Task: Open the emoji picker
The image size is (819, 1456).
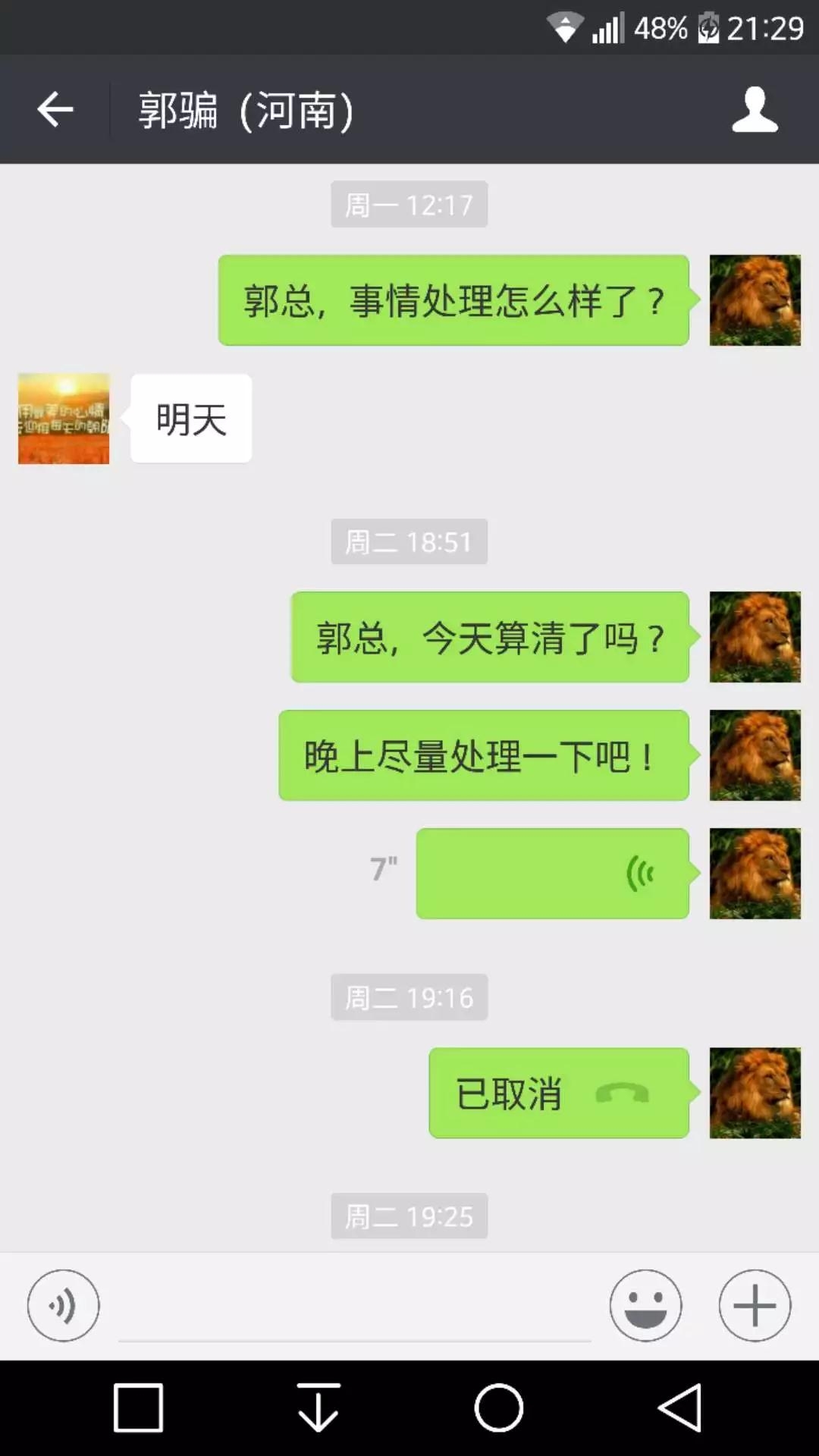Action: click(x=645, y=1305)
